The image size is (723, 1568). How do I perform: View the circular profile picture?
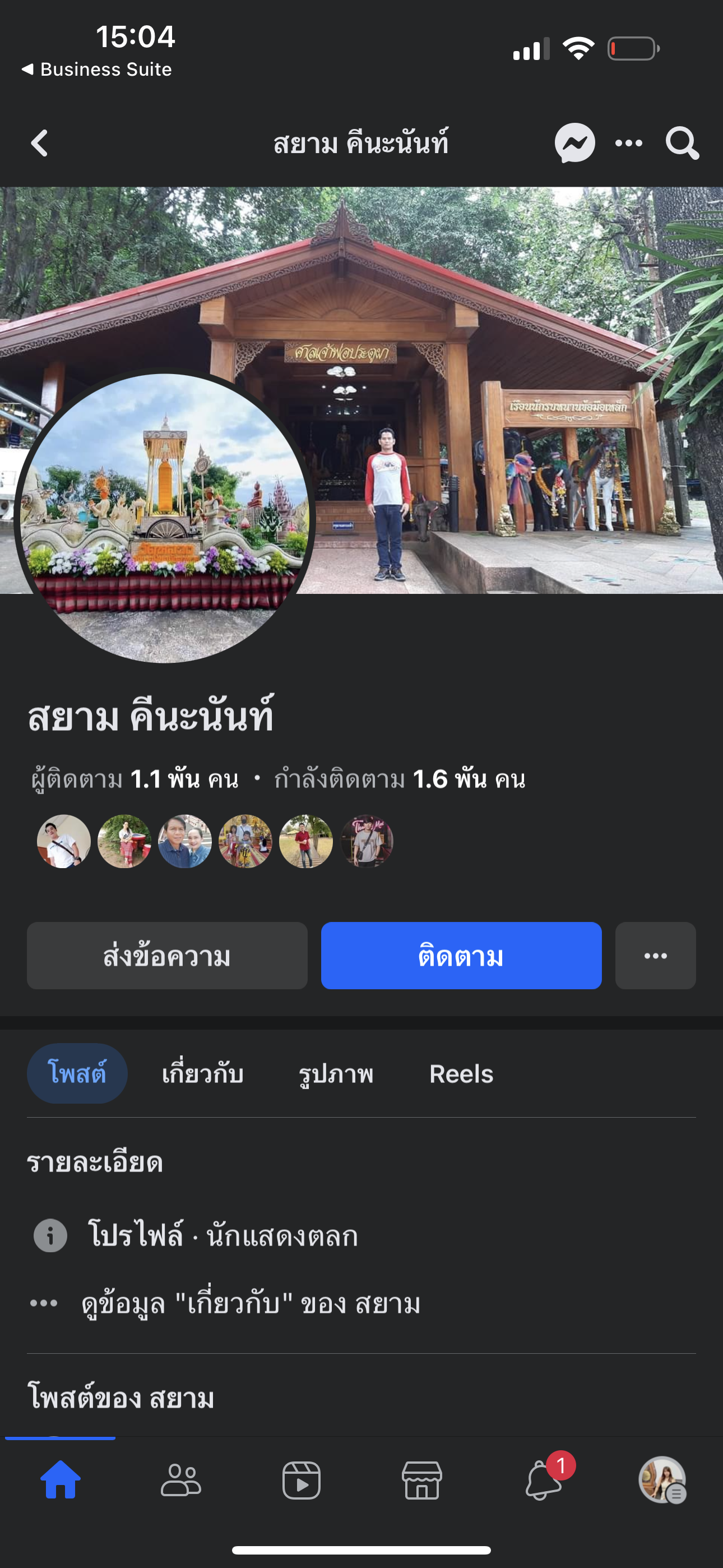(x=164, y=518)
